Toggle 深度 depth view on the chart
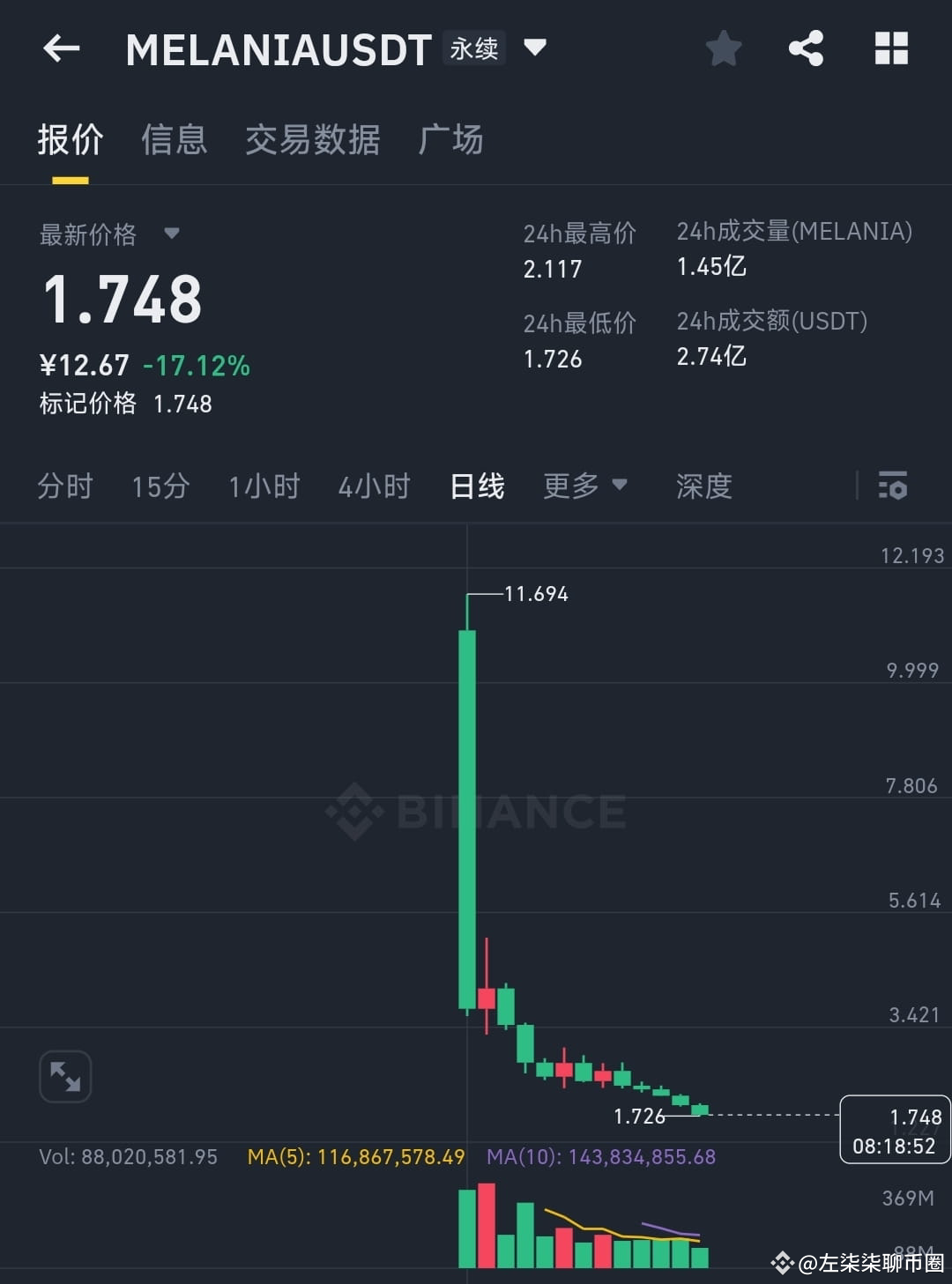952x1284 pixels. 702,486
